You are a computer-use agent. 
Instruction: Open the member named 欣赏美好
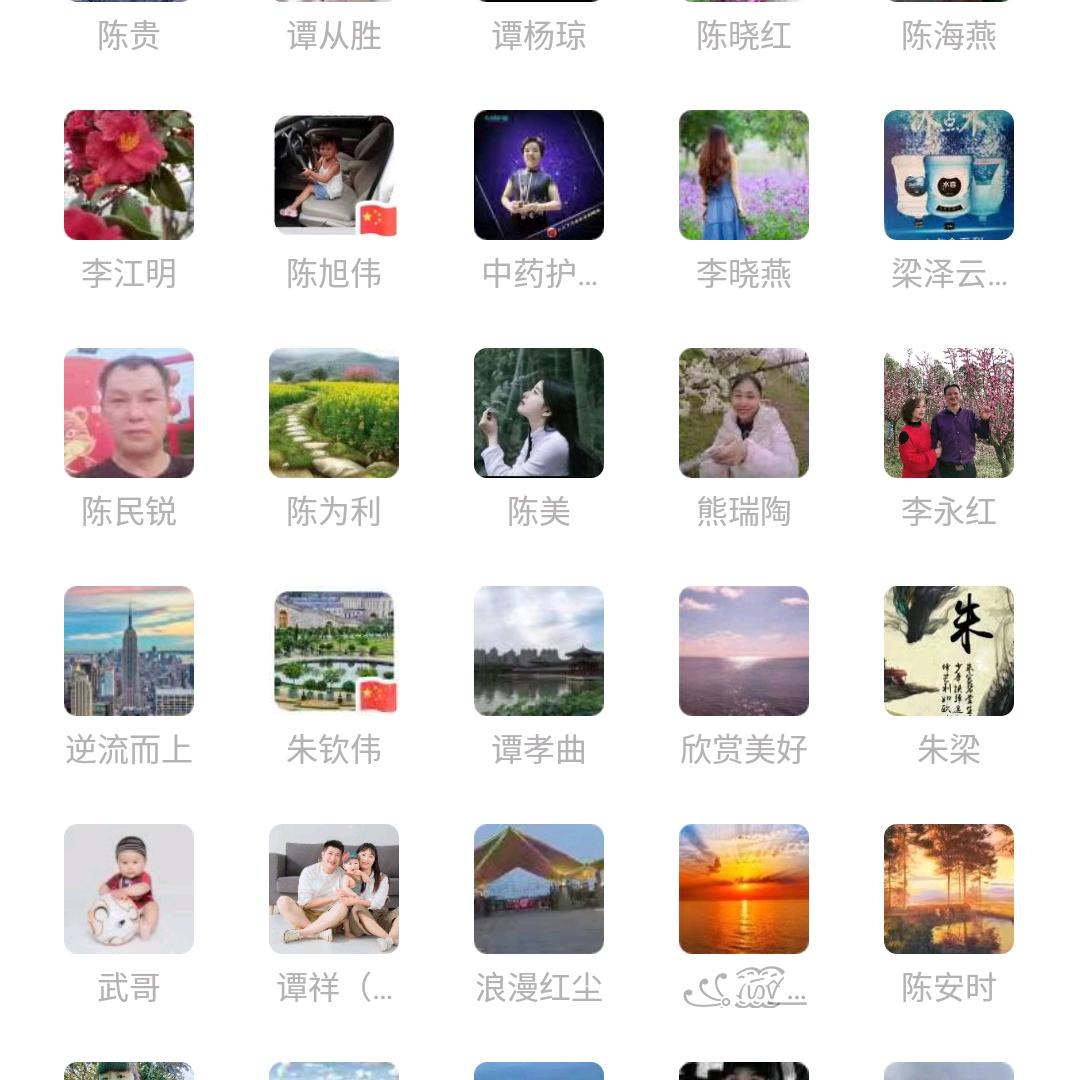point(744,651)
